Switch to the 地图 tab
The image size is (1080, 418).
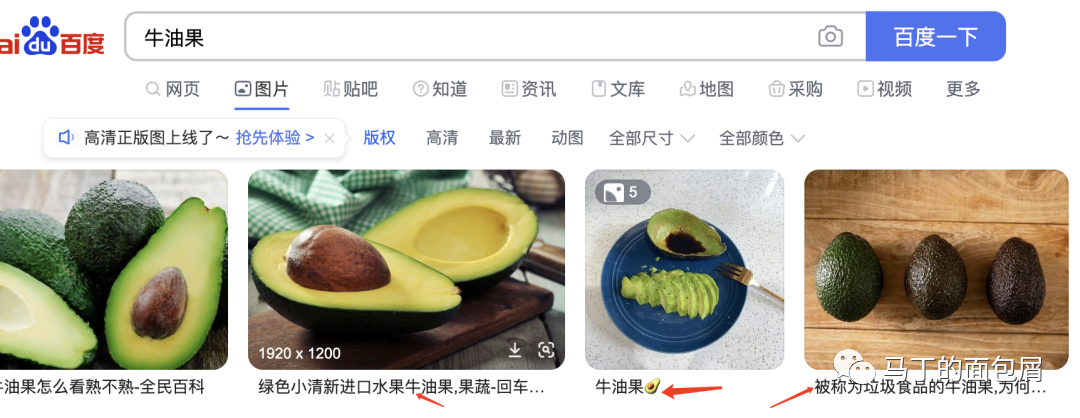(x=706, y=89)
